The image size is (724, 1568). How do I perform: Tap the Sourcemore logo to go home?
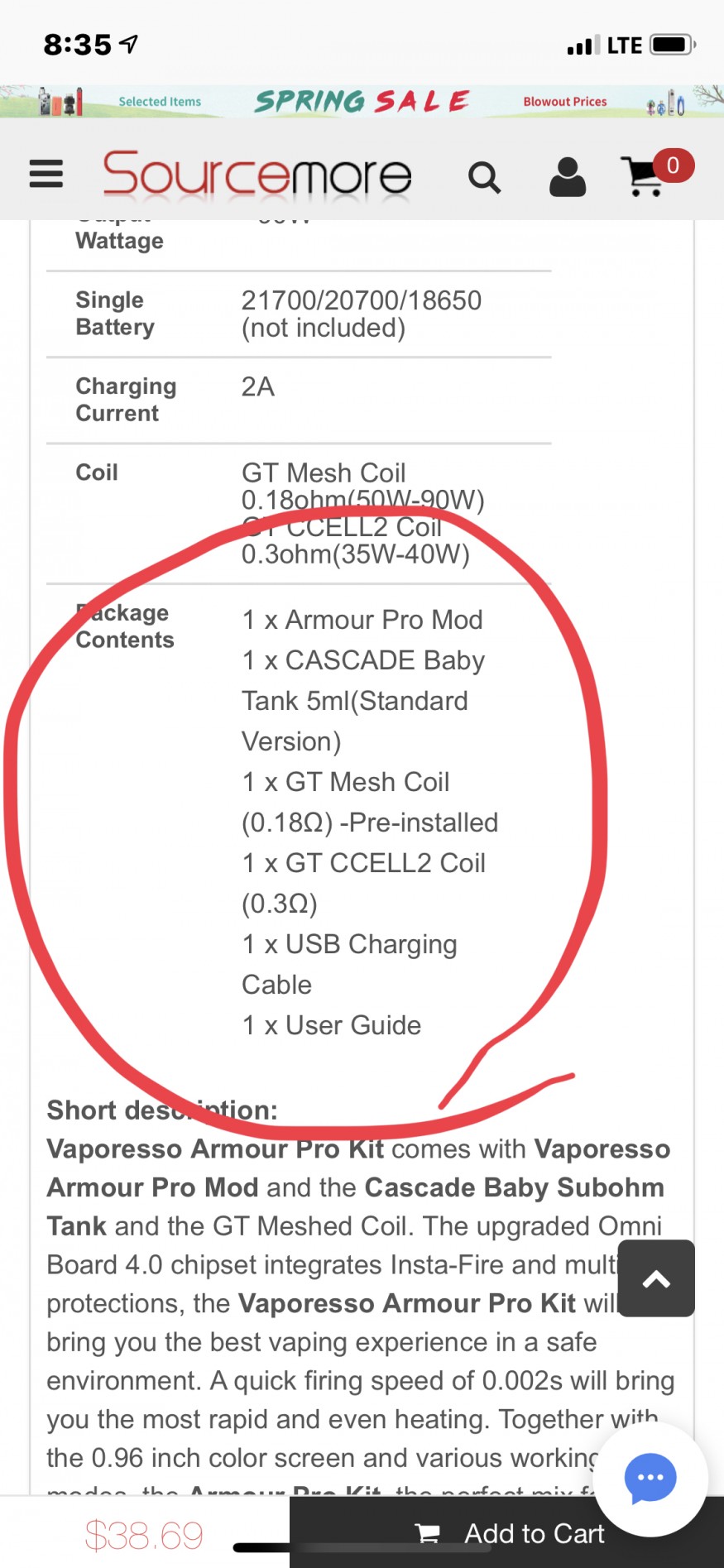257,175
